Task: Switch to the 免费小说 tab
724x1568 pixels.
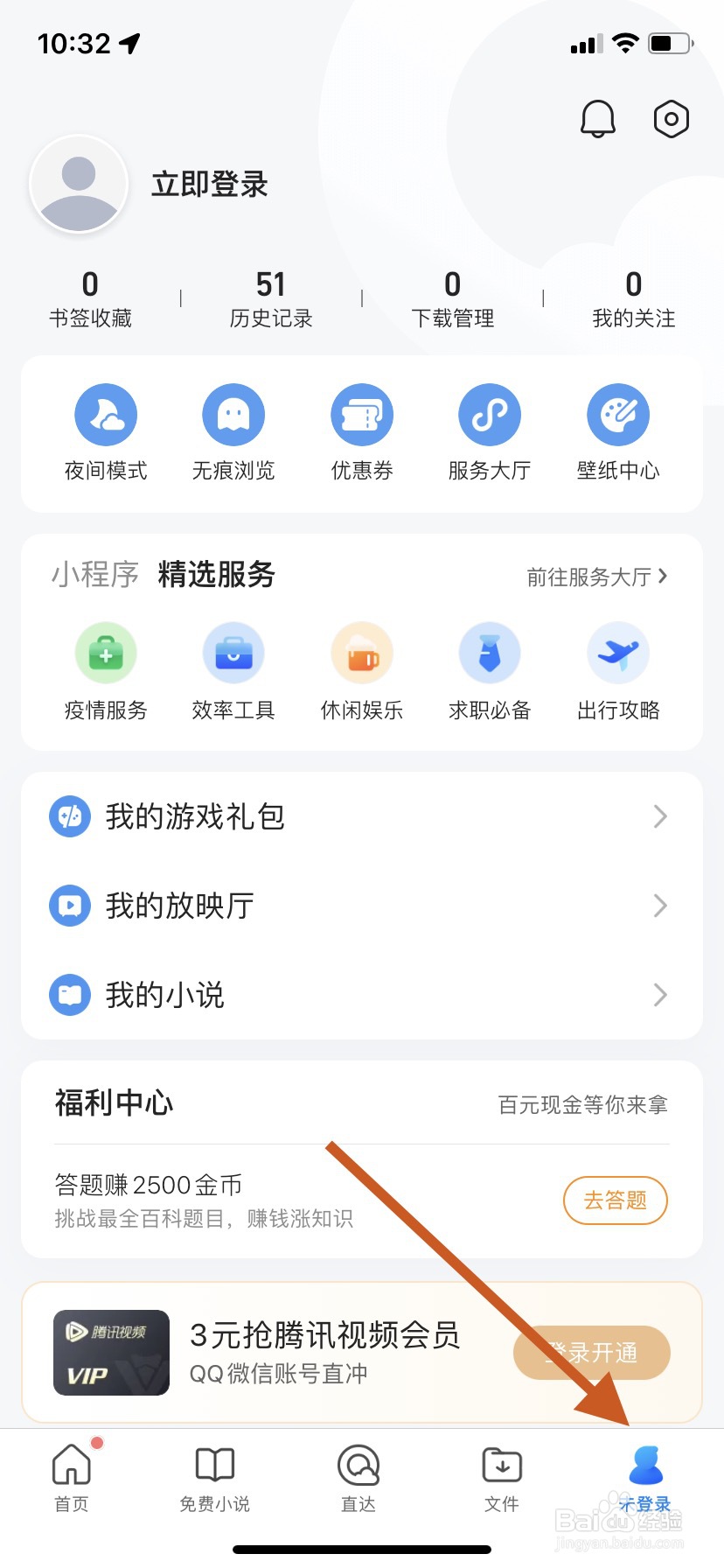Action: pos(215,1478)
